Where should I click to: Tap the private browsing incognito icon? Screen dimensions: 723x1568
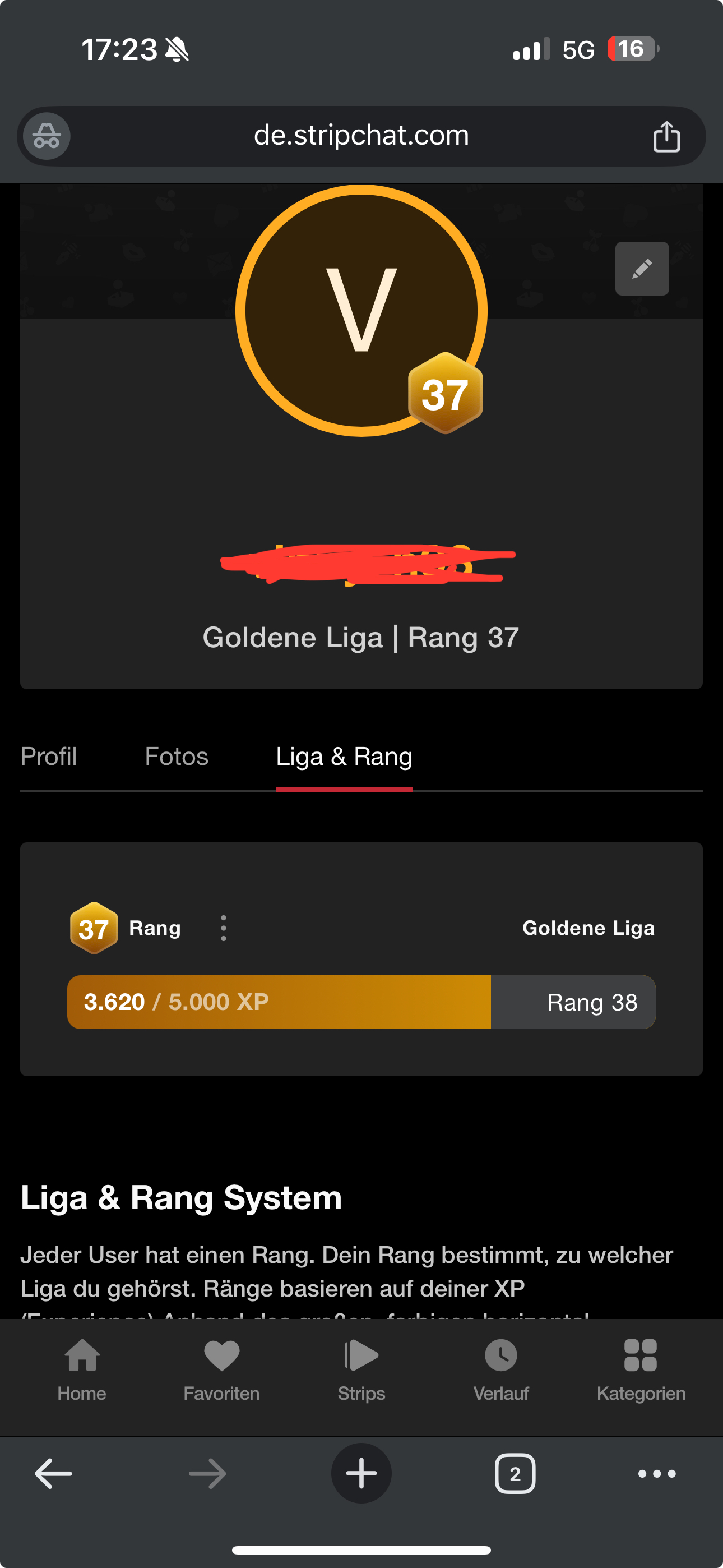pyautogui.click(x=47, y=136)
